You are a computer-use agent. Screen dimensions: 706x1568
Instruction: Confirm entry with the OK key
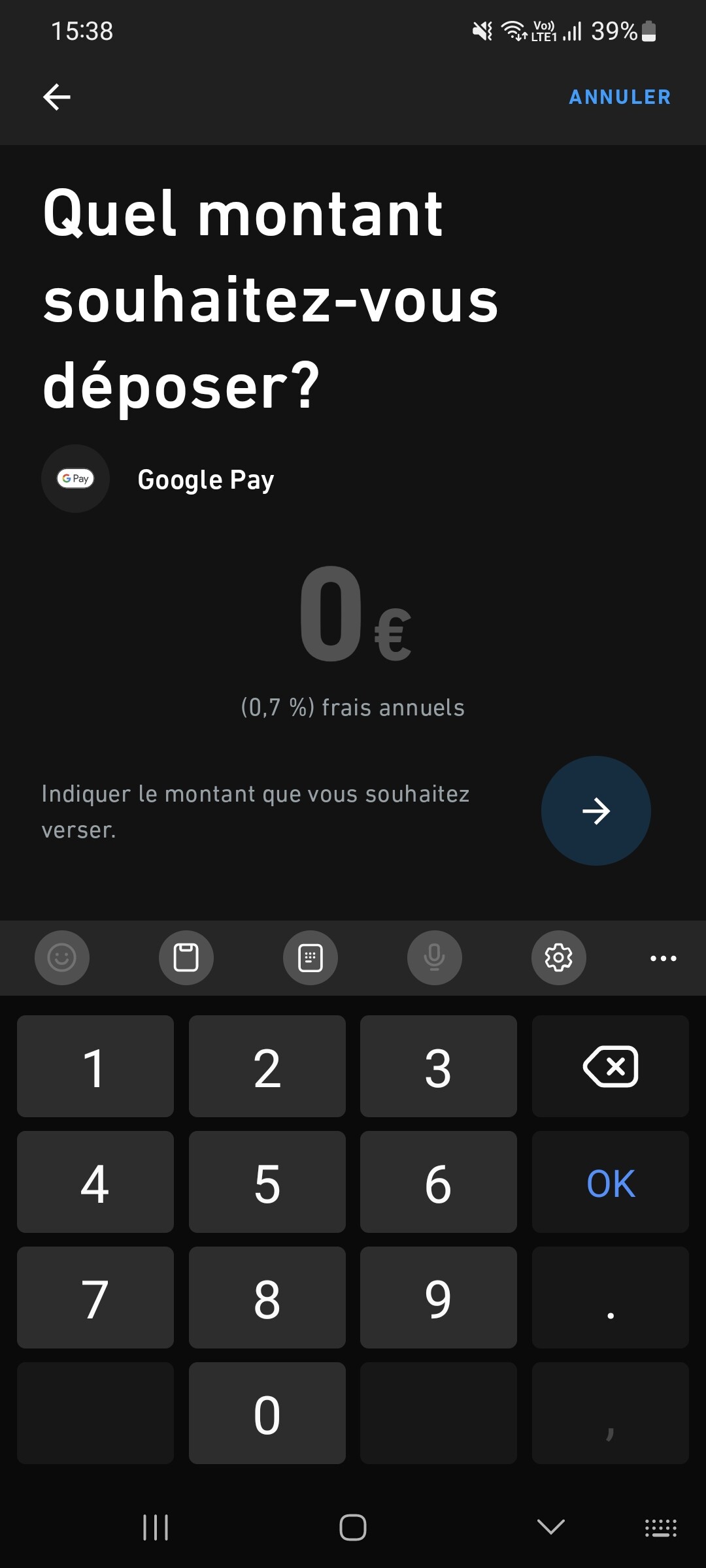(610, 1182)
